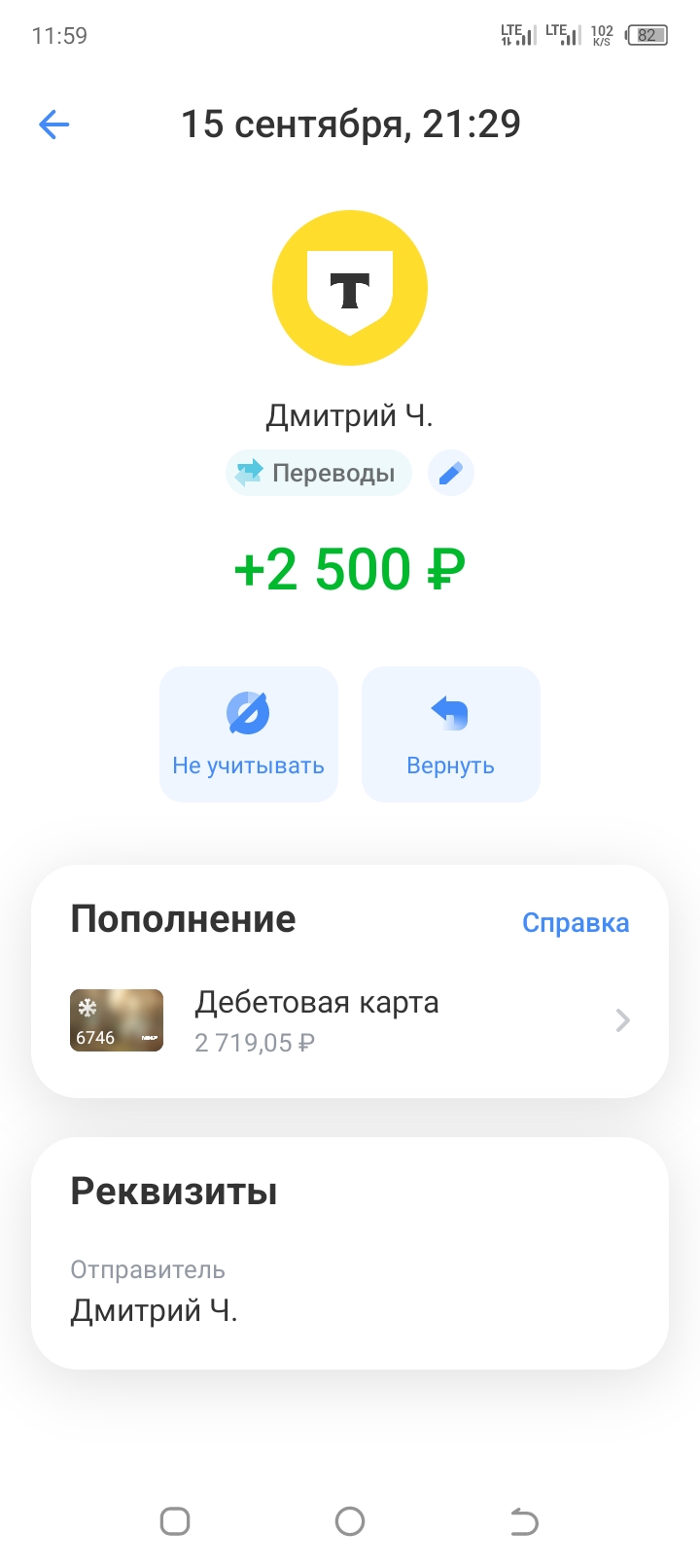
Task: Return the transfer via Вернуть
Action: [450, 734]
